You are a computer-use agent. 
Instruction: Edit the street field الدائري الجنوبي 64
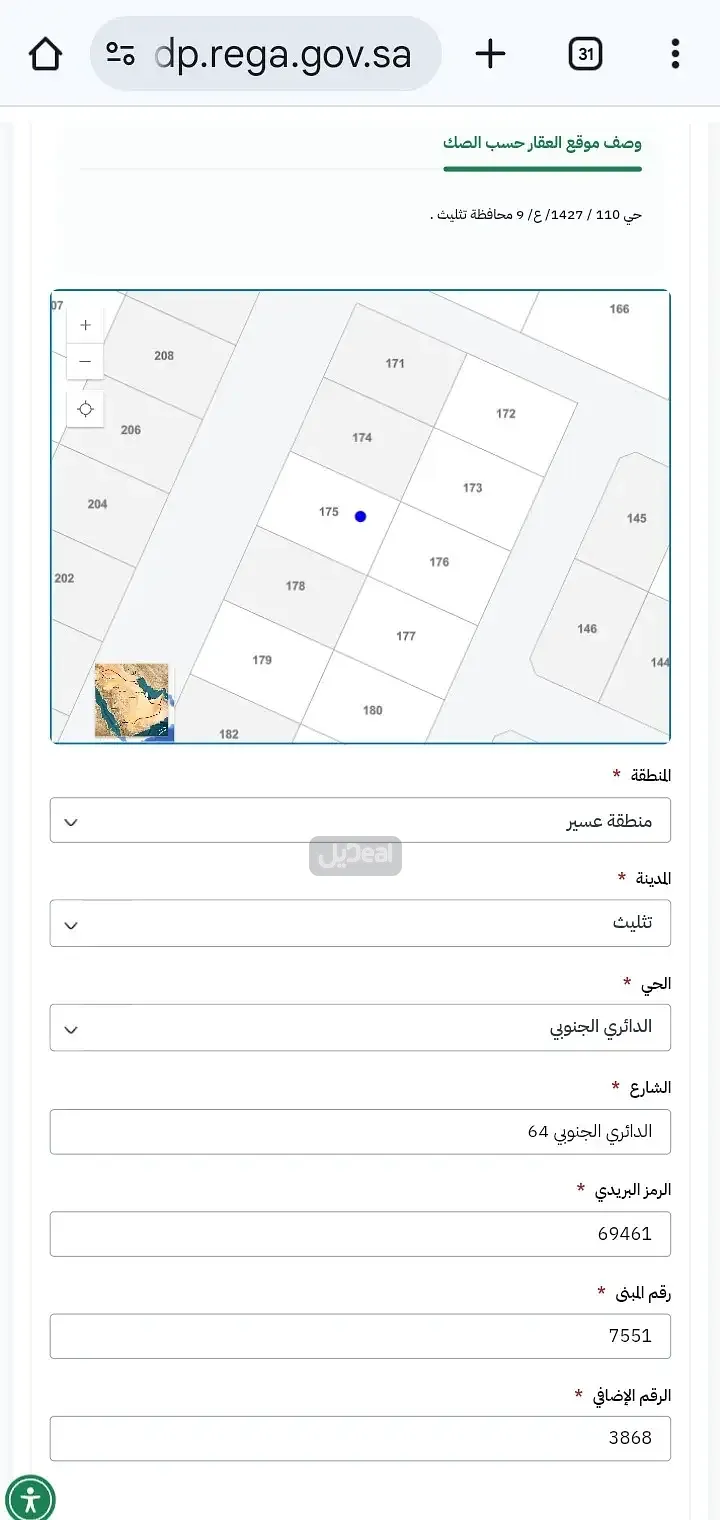360,1131
